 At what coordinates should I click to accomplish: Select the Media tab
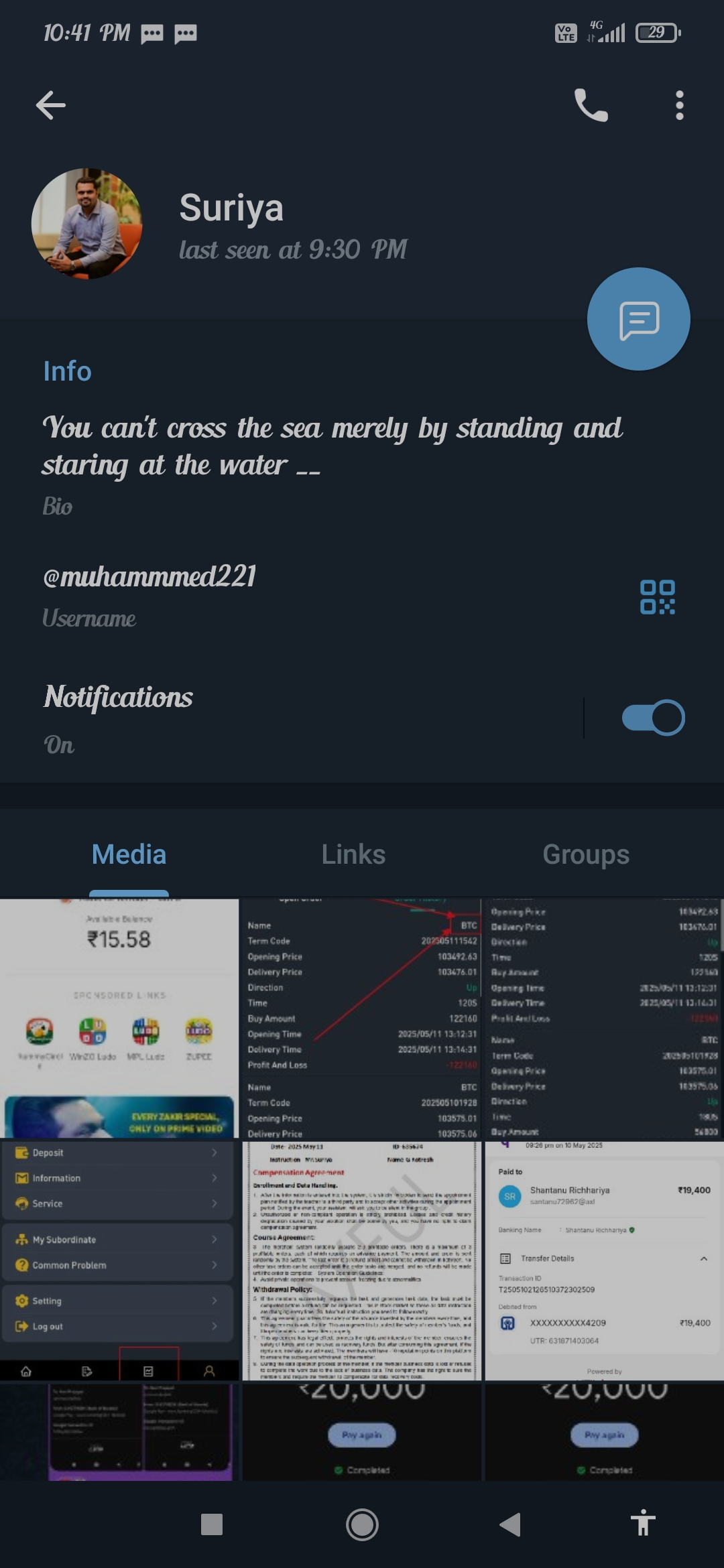[x=129, y=854]
